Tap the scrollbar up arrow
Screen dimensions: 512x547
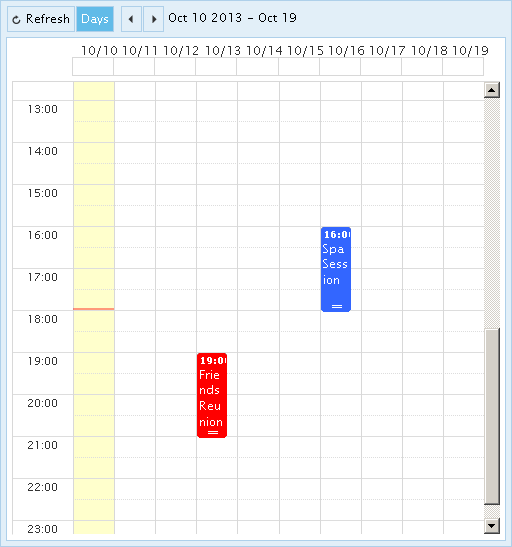pos(492,90)
